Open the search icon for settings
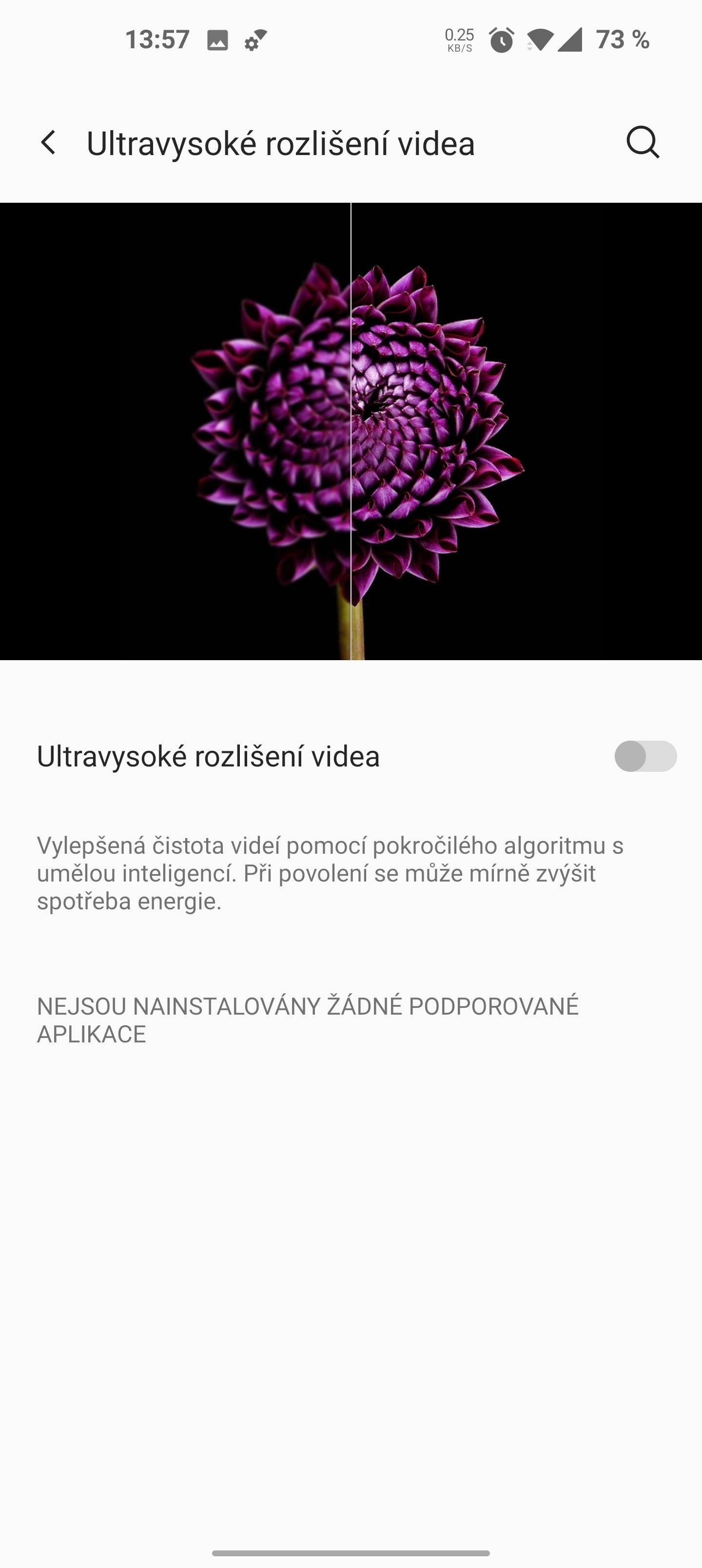Screen dimensions: 702x1568 pos(643,144)
